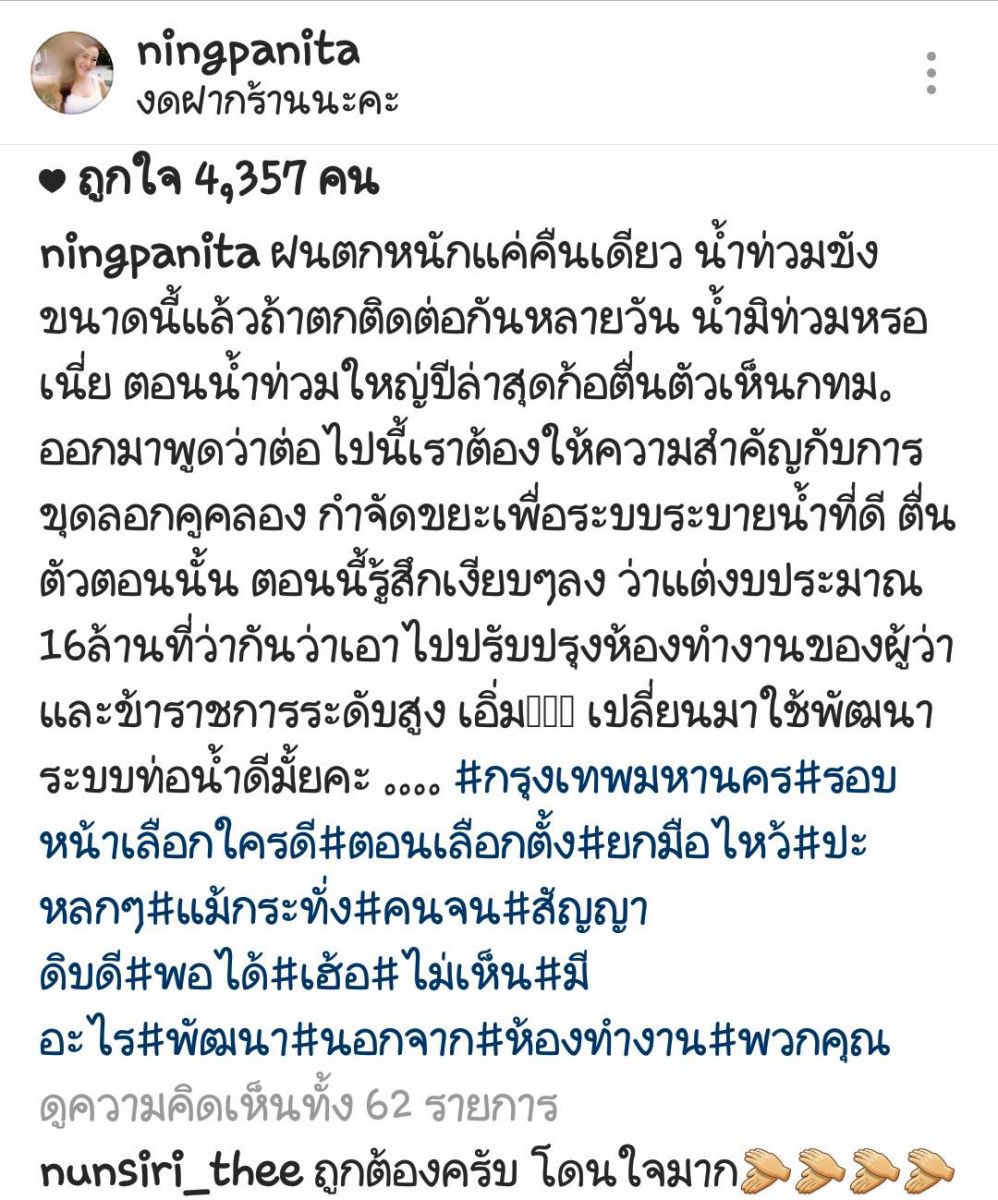Viewport: 998px width, 1200px height.
Task: Open the post's three-dot overflow menu
Action: tap(931, 74)
